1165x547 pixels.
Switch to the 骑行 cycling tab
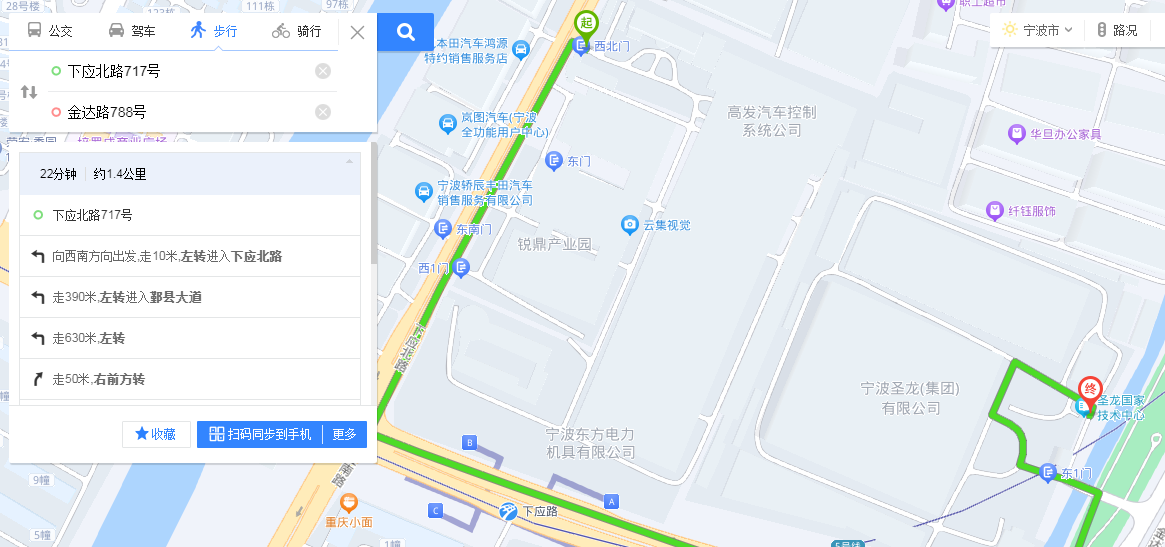coord(297,31)
